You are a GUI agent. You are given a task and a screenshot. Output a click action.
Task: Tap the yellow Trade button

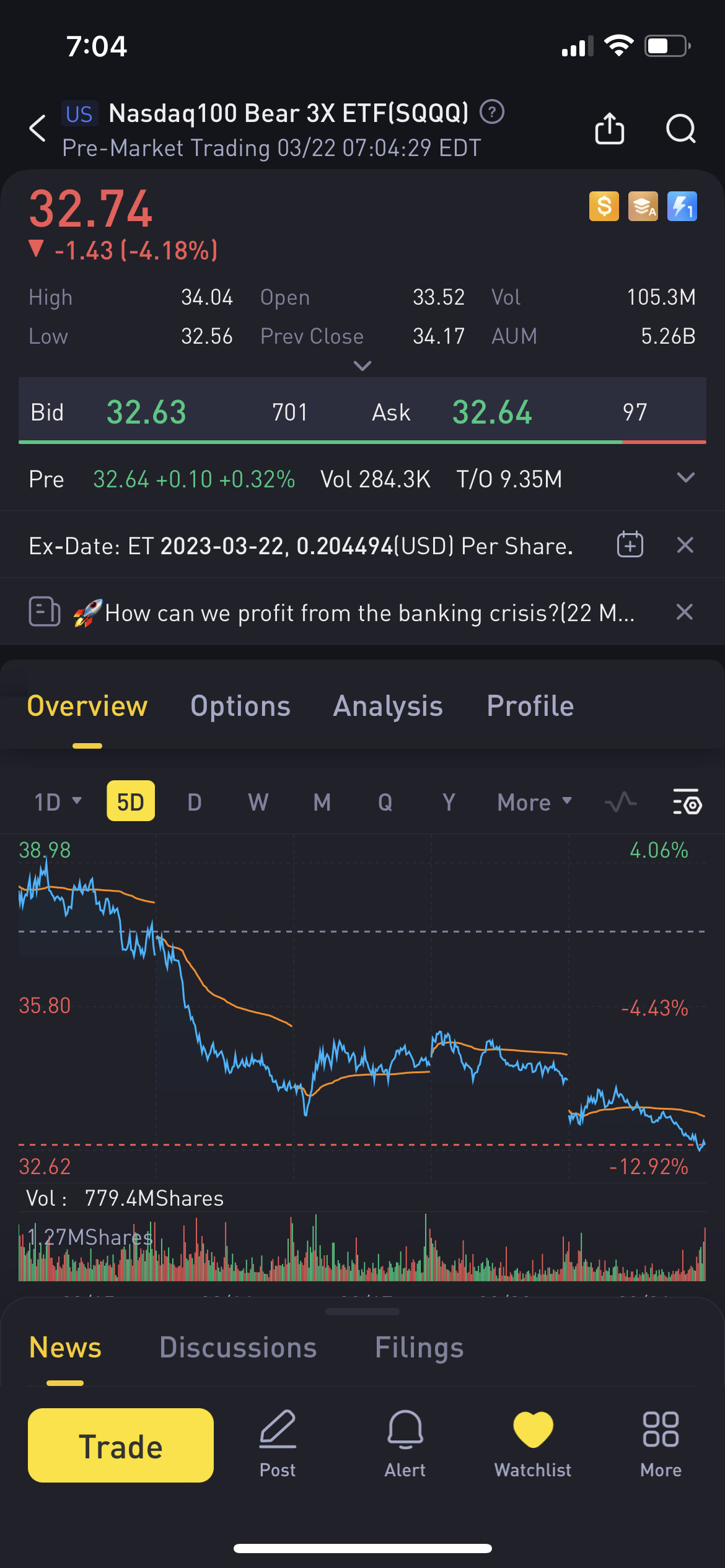click(x=121, y=1445)
